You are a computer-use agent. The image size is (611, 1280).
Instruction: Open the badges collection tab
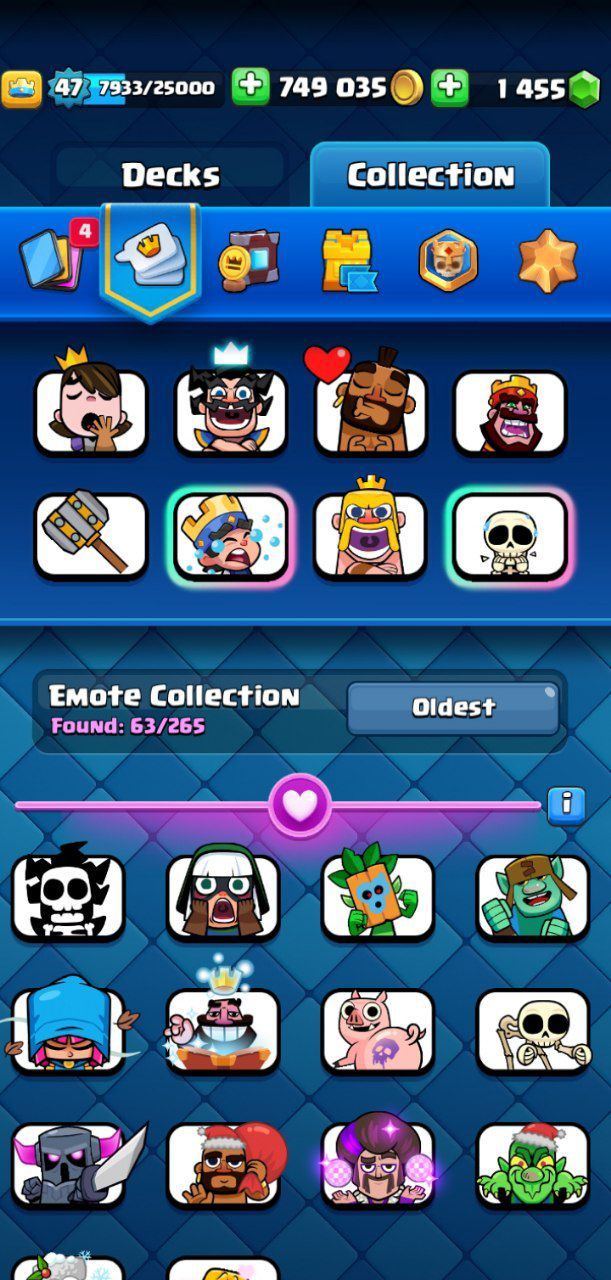coord(447,260)
